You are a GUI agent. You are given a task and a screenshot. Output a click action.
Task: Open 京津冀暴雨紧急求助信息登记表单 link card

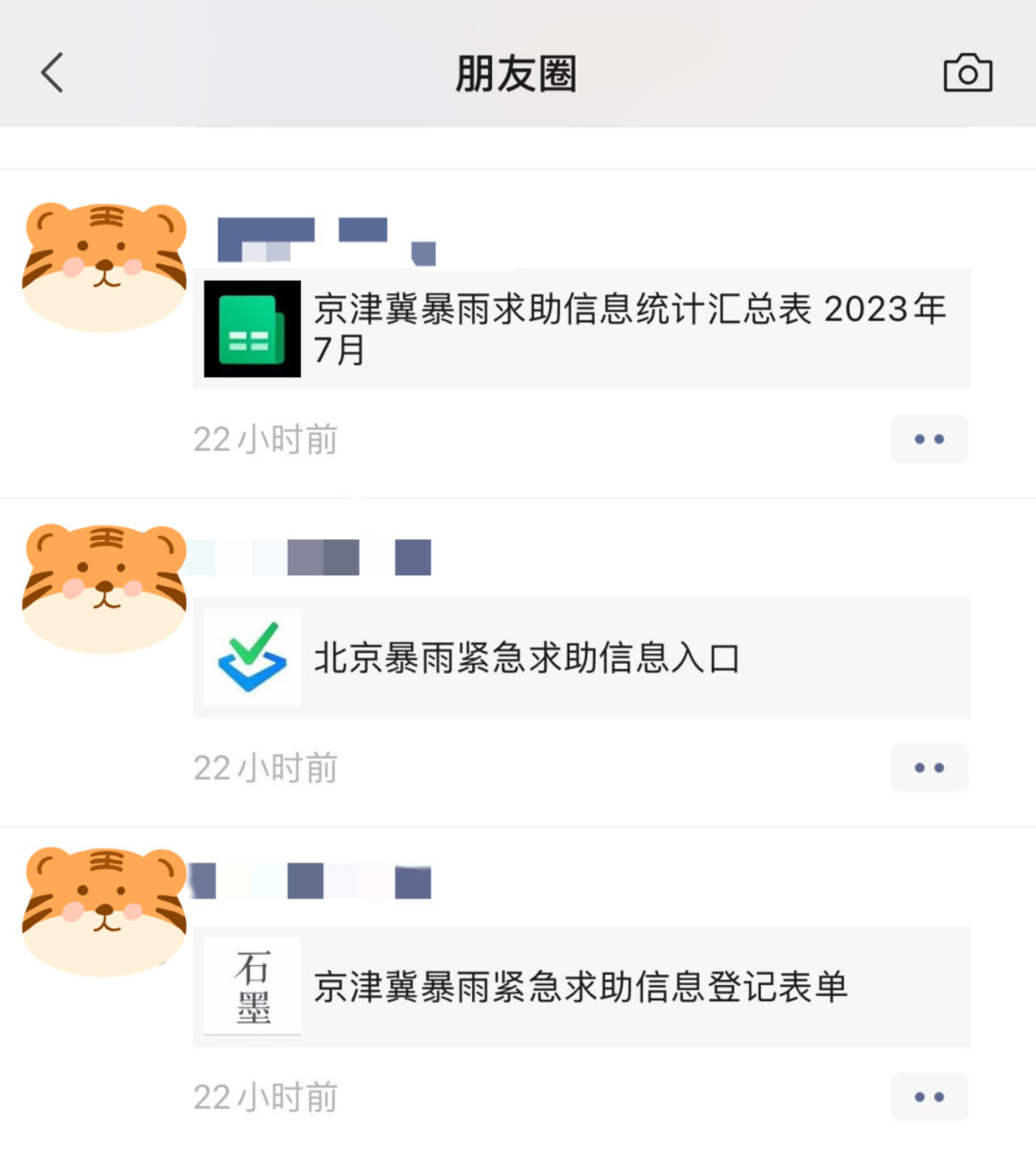581,987
